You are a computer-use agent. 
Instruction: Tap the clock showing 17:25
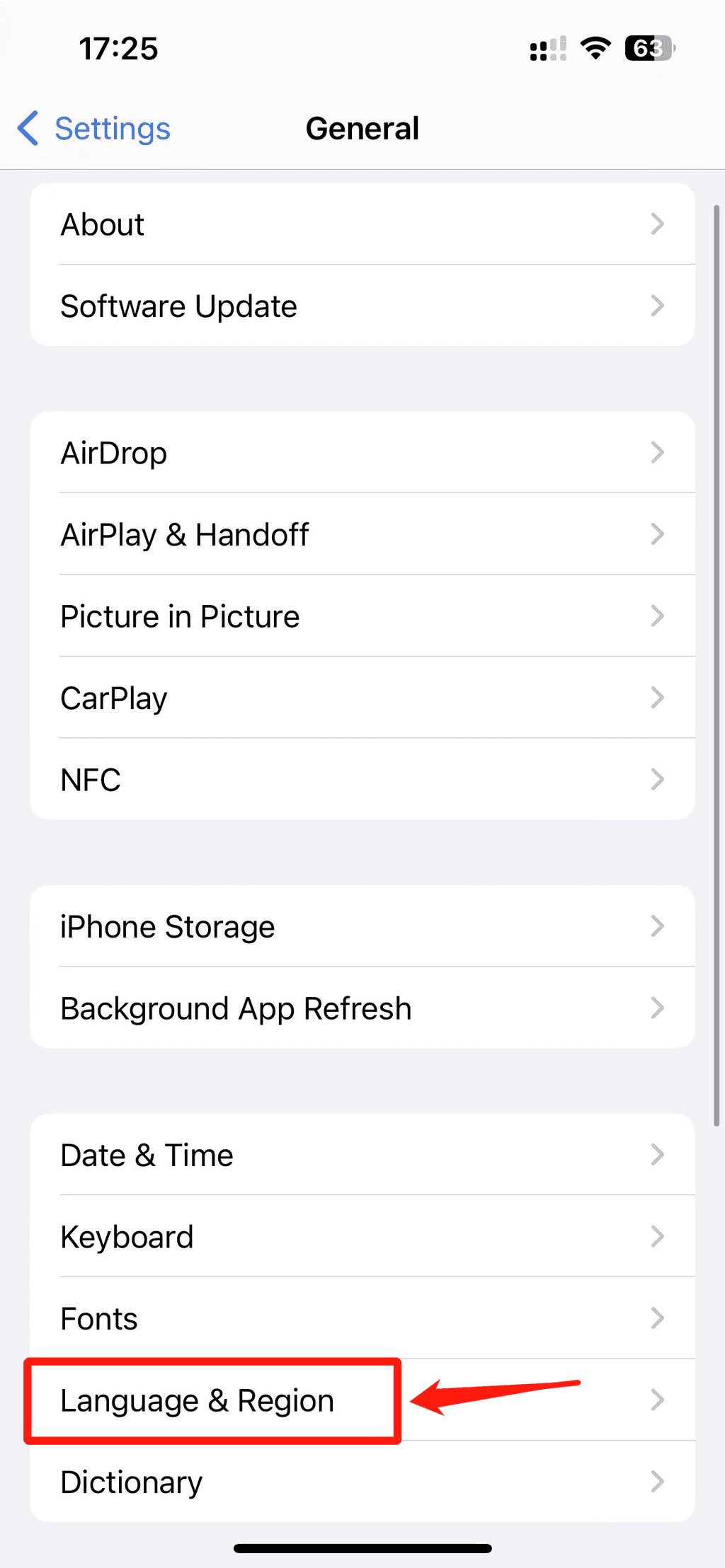(x=119, y=47)
